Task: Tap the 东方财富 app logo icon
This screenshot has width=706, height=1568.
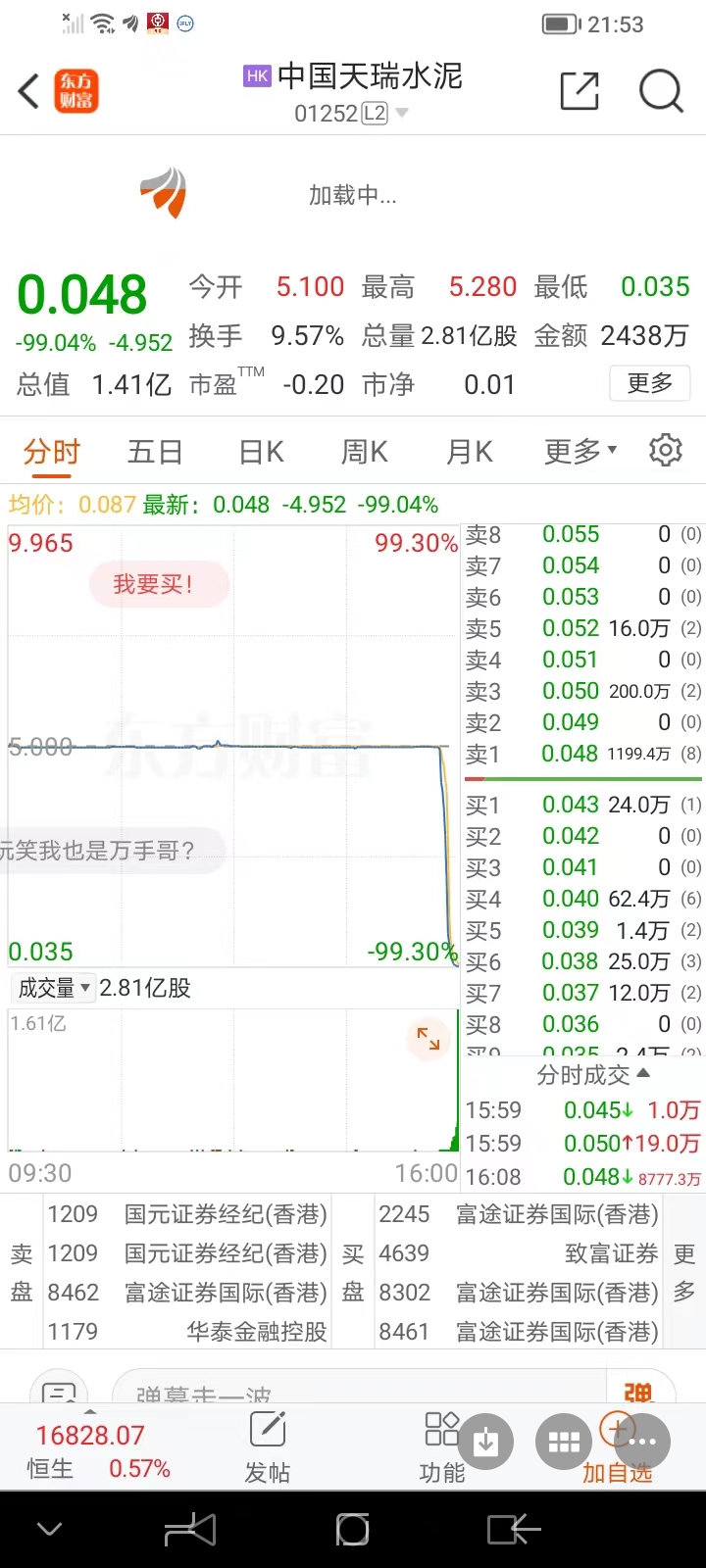Action: [x=76, y=90]
